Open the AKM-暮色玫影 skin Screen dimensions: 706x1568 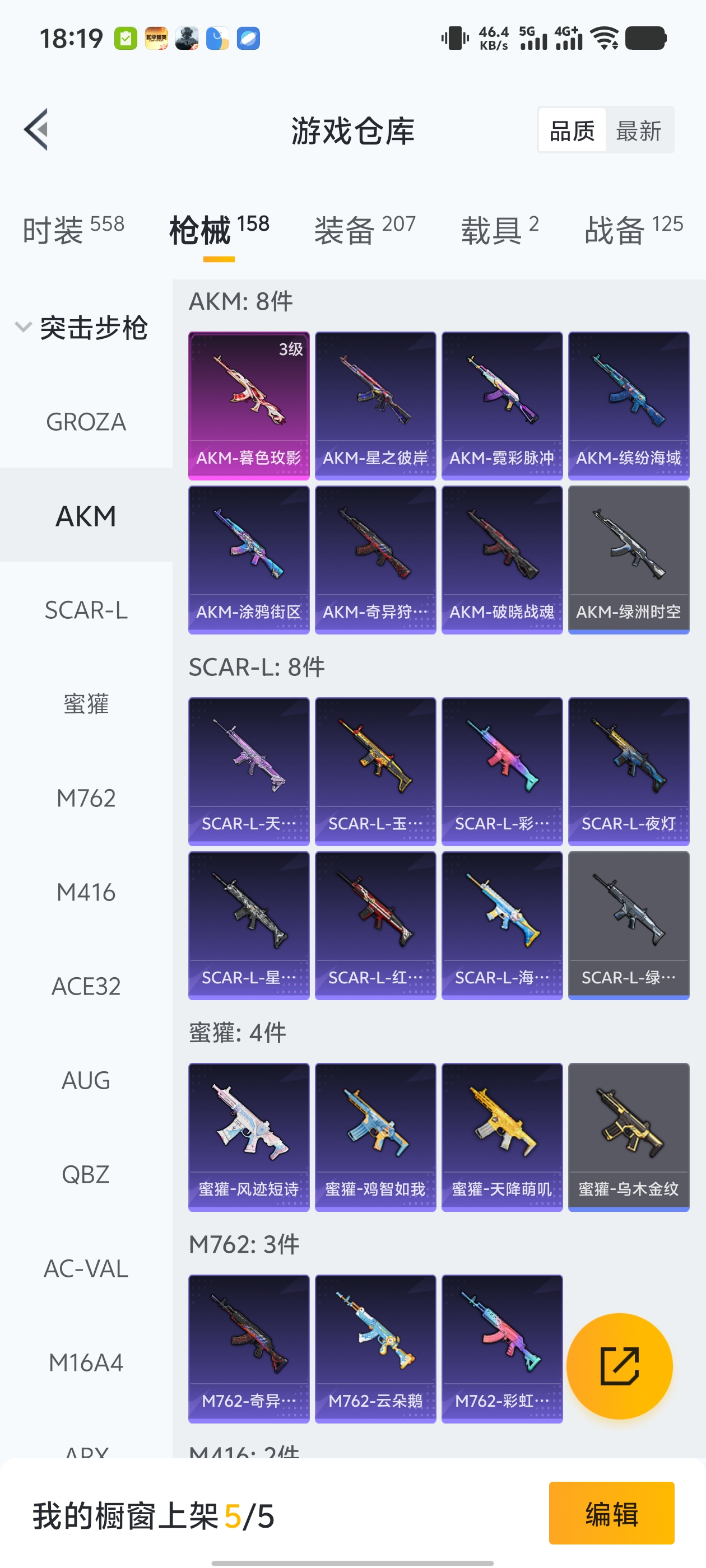[x=249, y=405]
